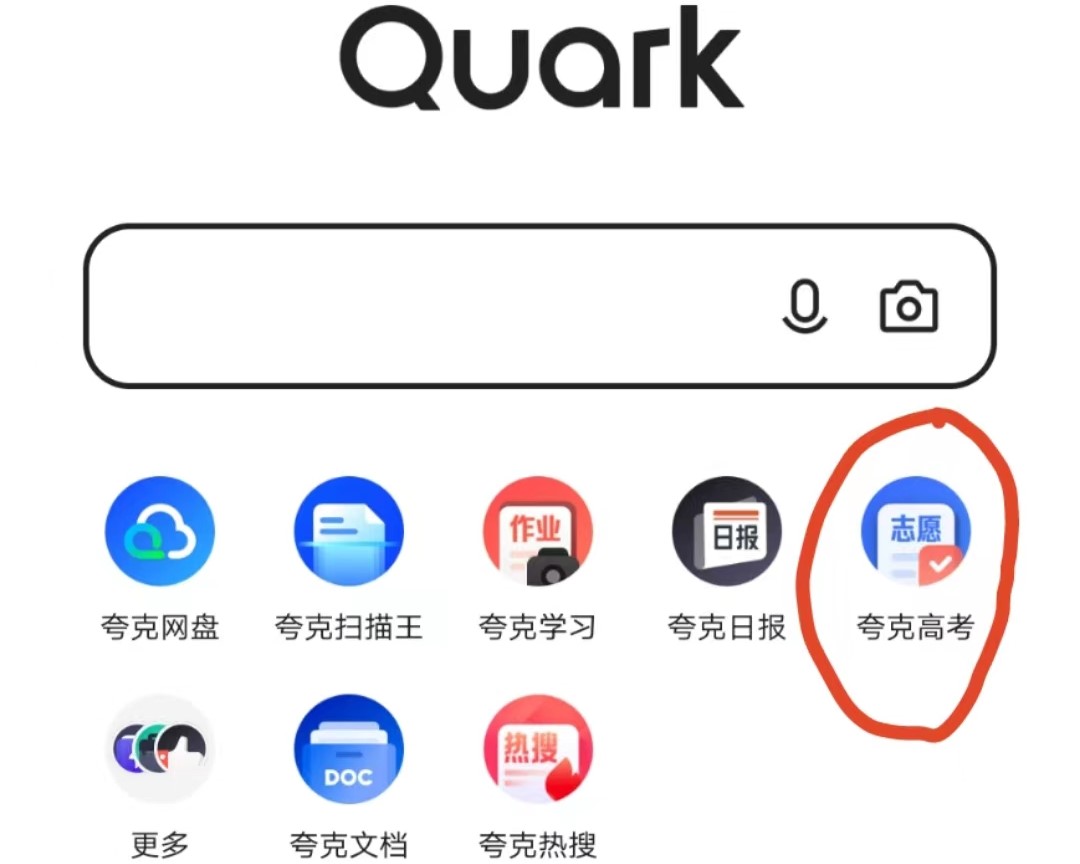Open 夸克日报 daily news
Image resolution: width=1080 pixels, height=864 pixels.
pos(727,531)
